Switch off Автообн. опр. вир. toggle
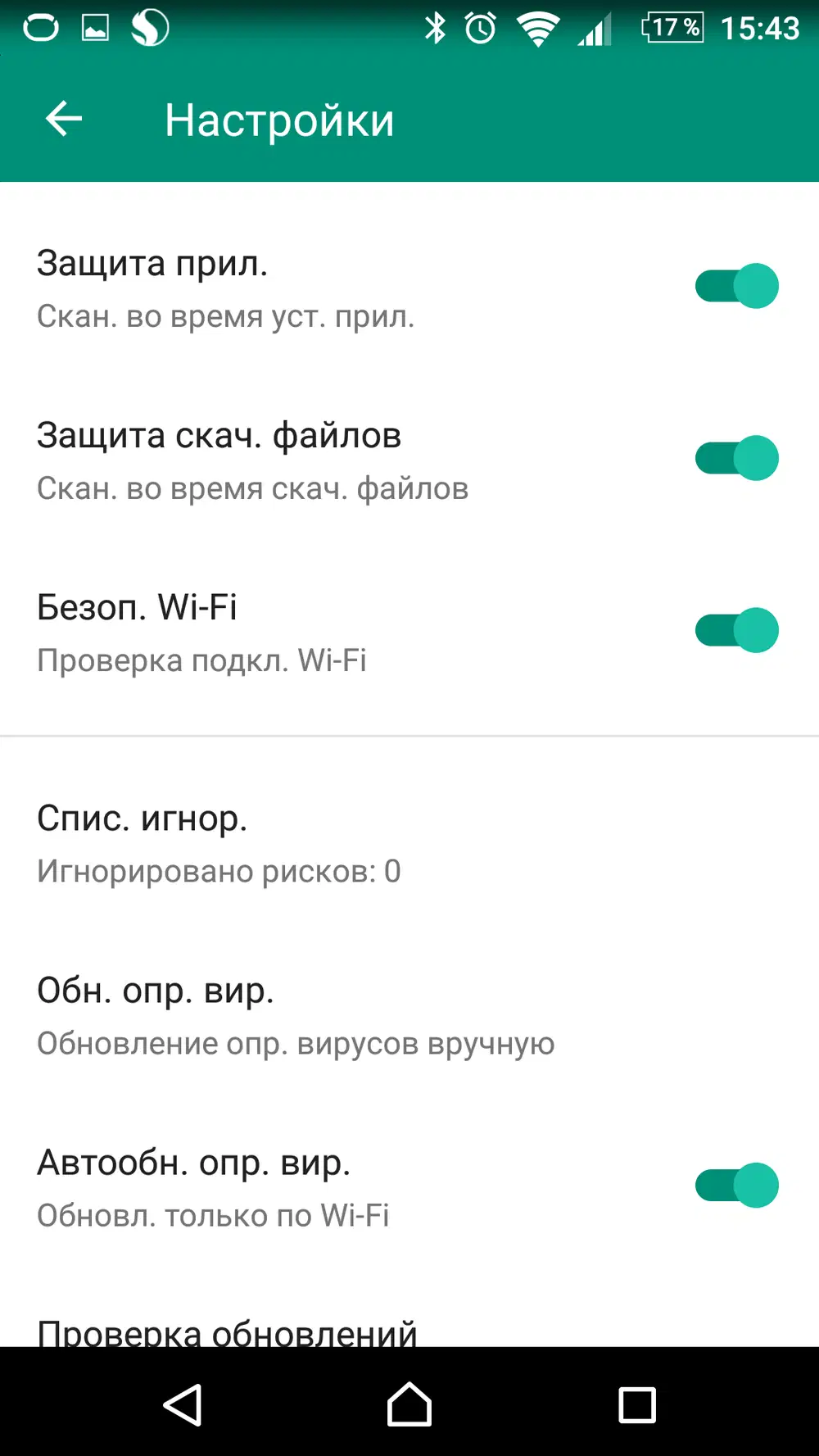 coord(736,1185)
